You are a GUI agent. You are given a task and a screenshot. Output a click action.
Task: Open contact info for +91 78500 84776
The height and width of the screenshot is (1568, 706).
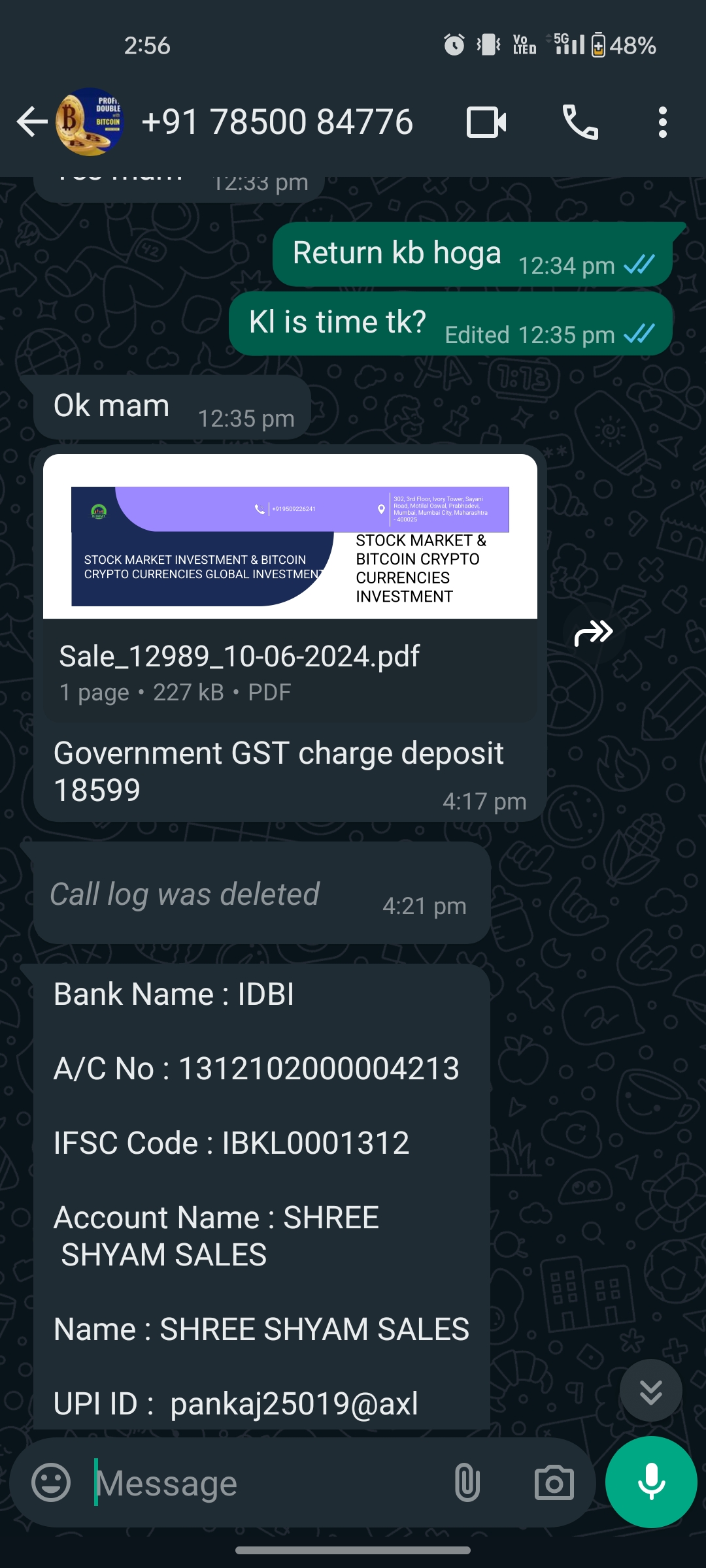277,122
